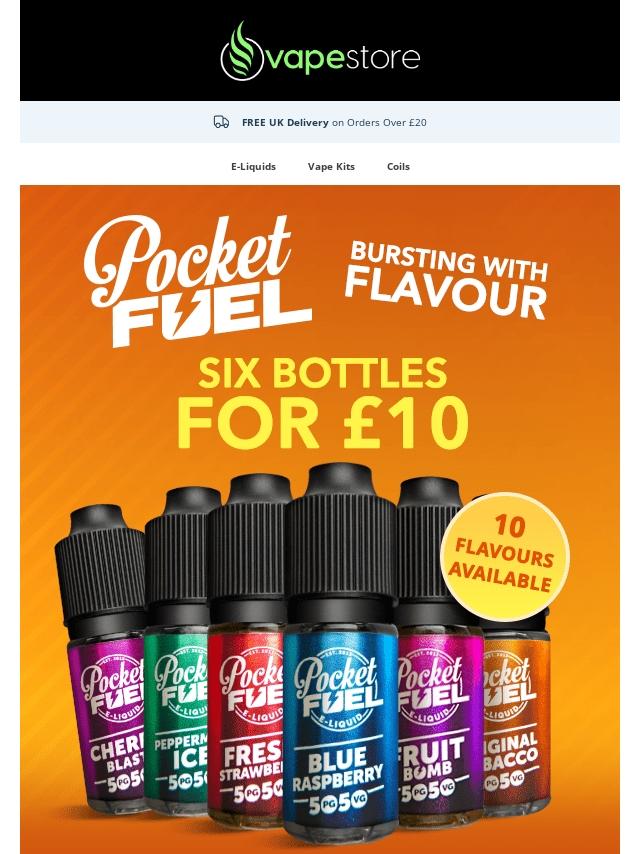The width and height of the screenshot is (640, 854).
Task: Open the E-Liquids link
Action: click(253, 167)
